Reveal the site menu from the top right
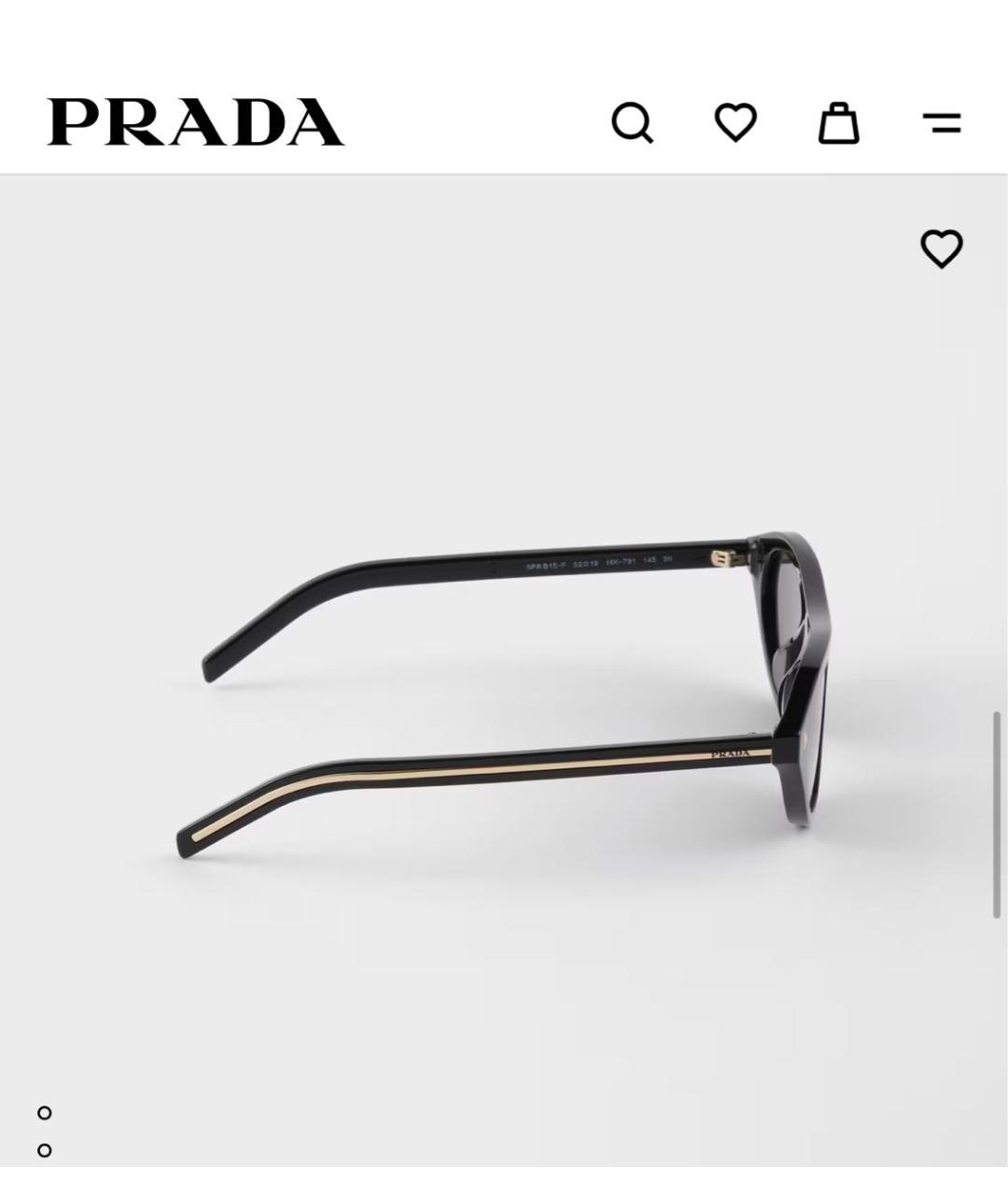Image resolution: width=1008 pixels, height=1195 pixels. point(943,124)
